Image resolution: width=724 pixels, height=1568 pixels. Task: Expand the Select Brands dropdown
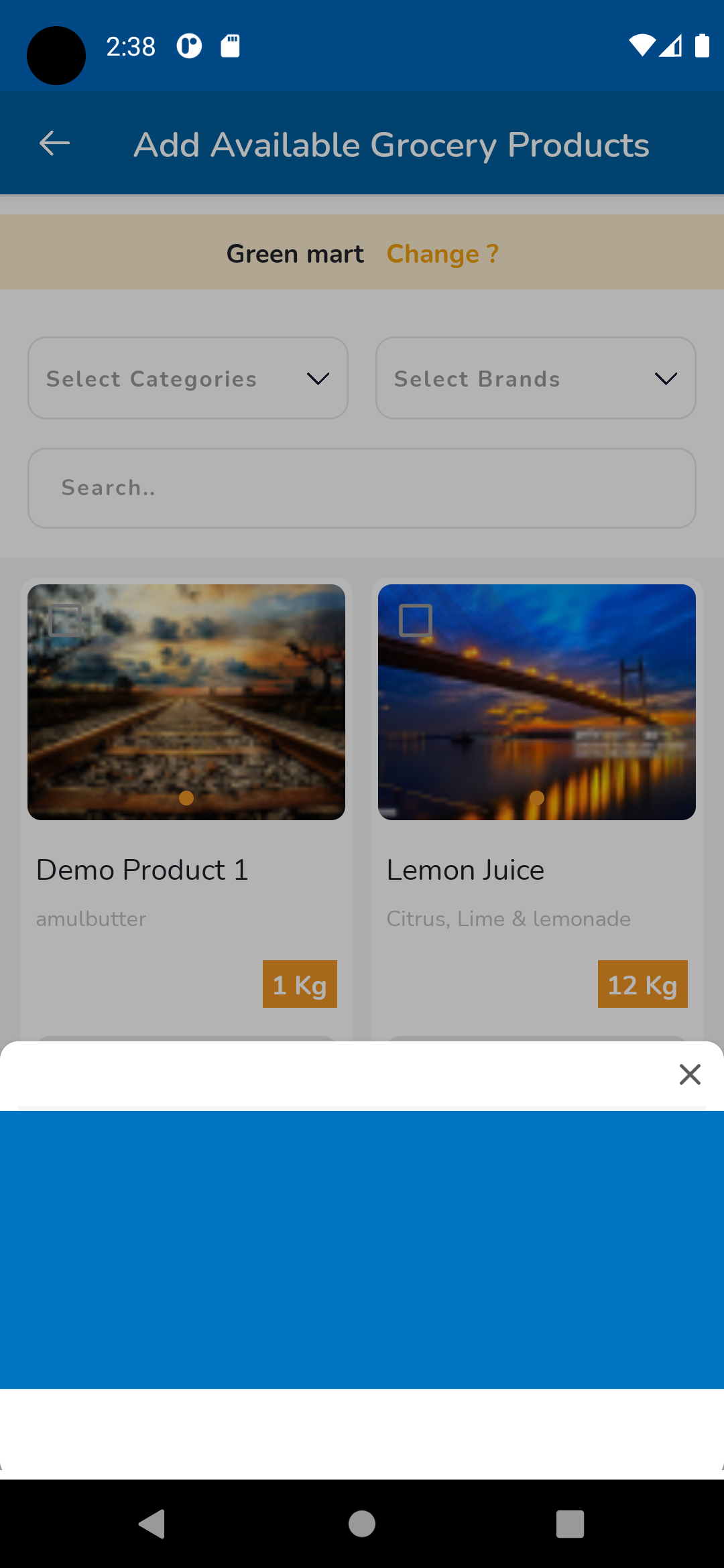coord(536,377)
